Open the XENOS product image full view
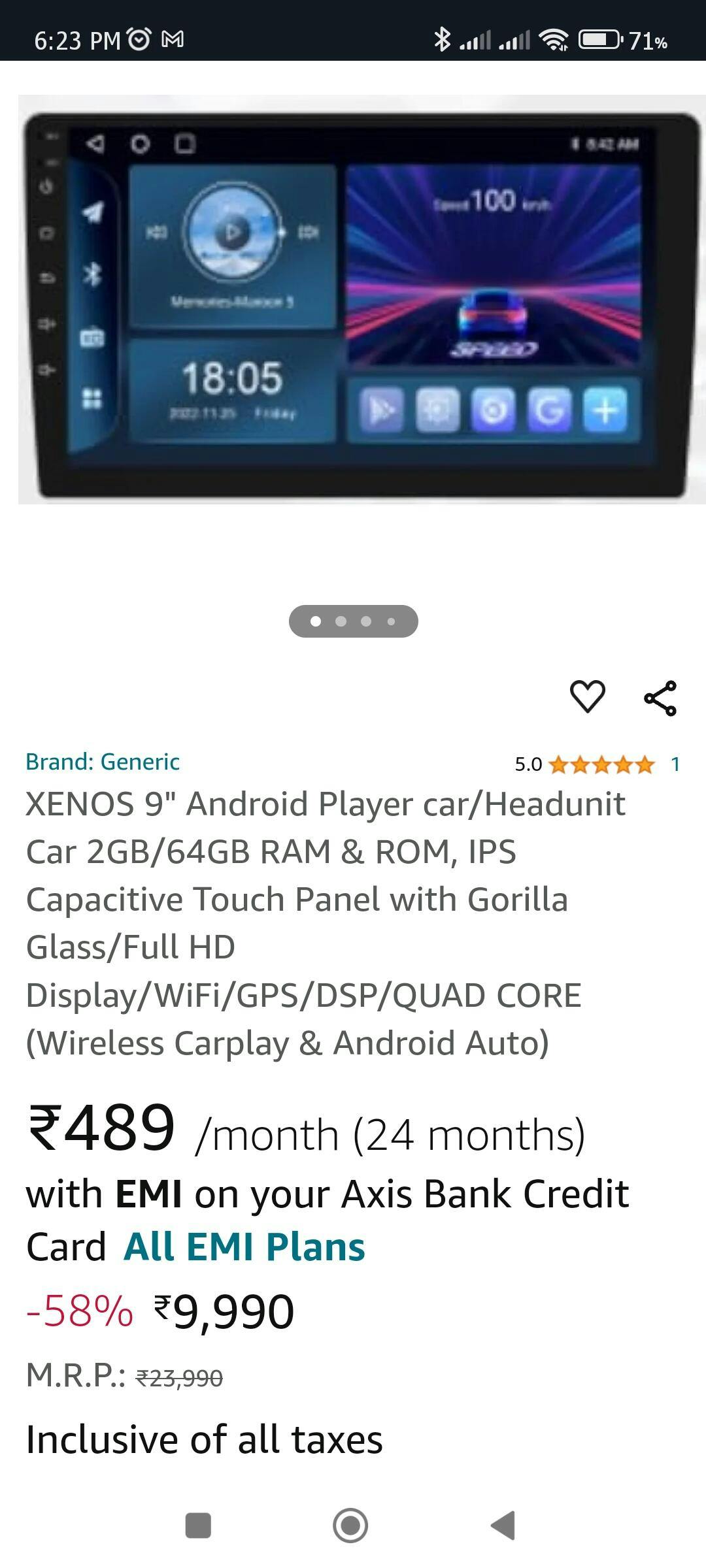 (x=361, y=301)
